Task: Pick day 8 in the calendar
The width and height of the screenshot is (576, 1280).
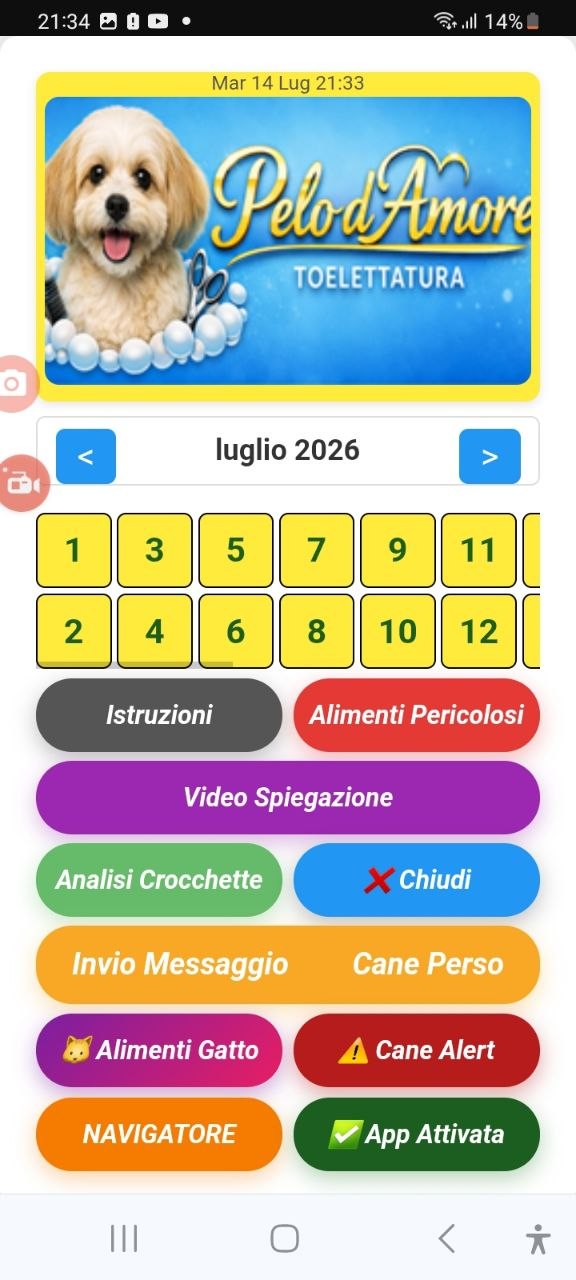Action: (x=316, y=631)
